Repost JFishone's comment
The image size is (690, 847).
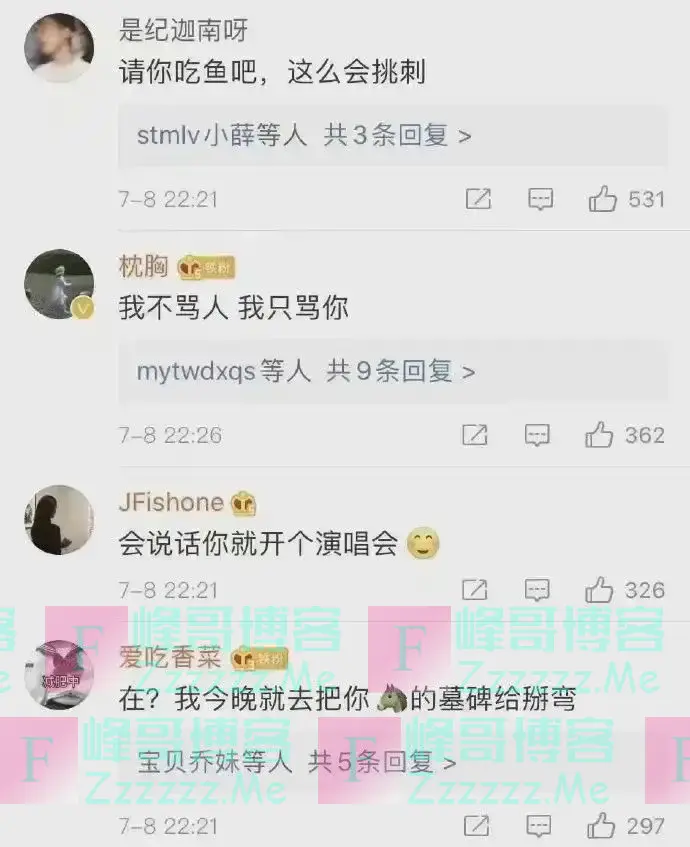(x=475, y=590)
